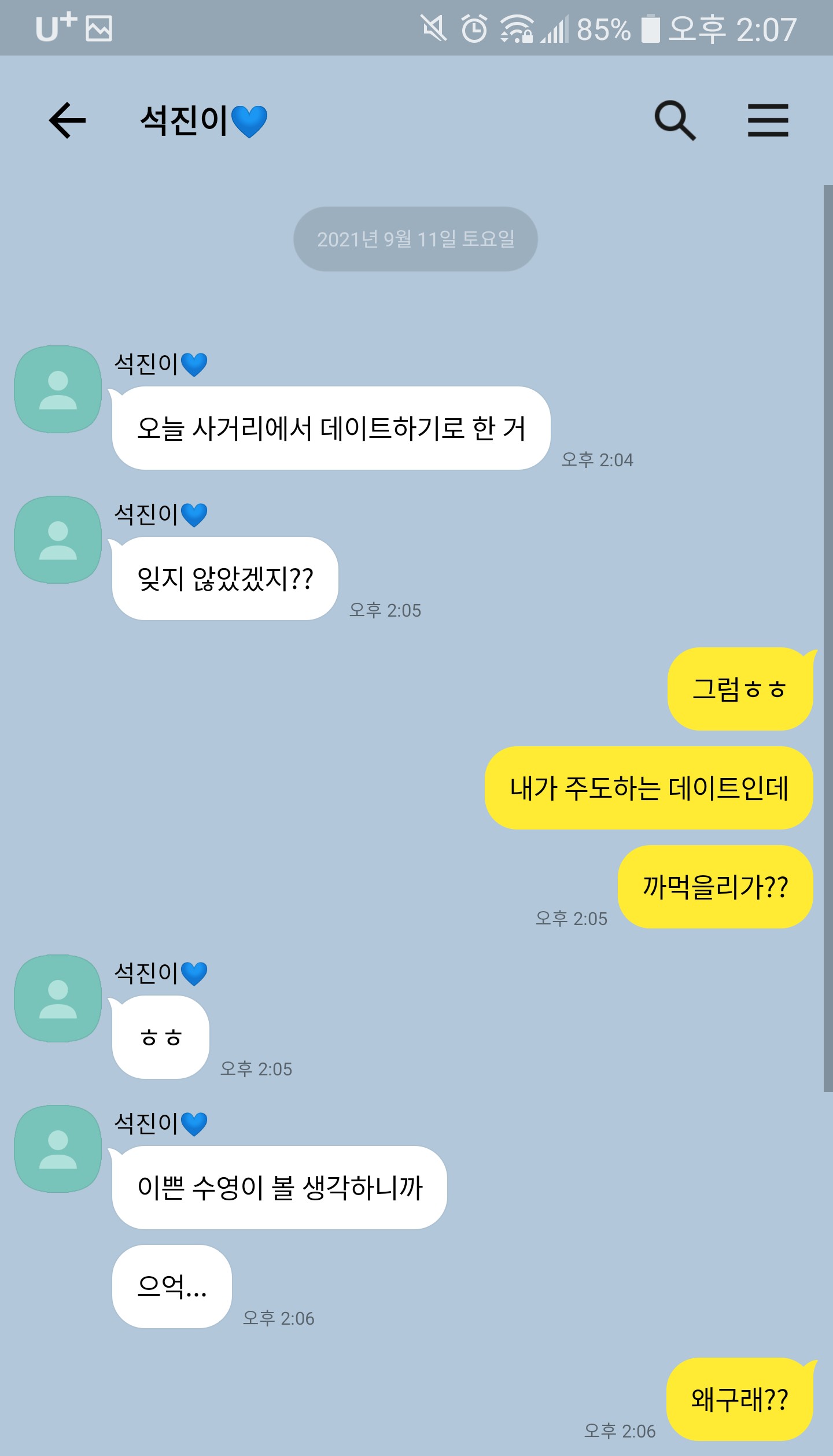
Task: Tap 석진이's avatar next to '잊지 않았겠지??'
Action: coord(58,540)
